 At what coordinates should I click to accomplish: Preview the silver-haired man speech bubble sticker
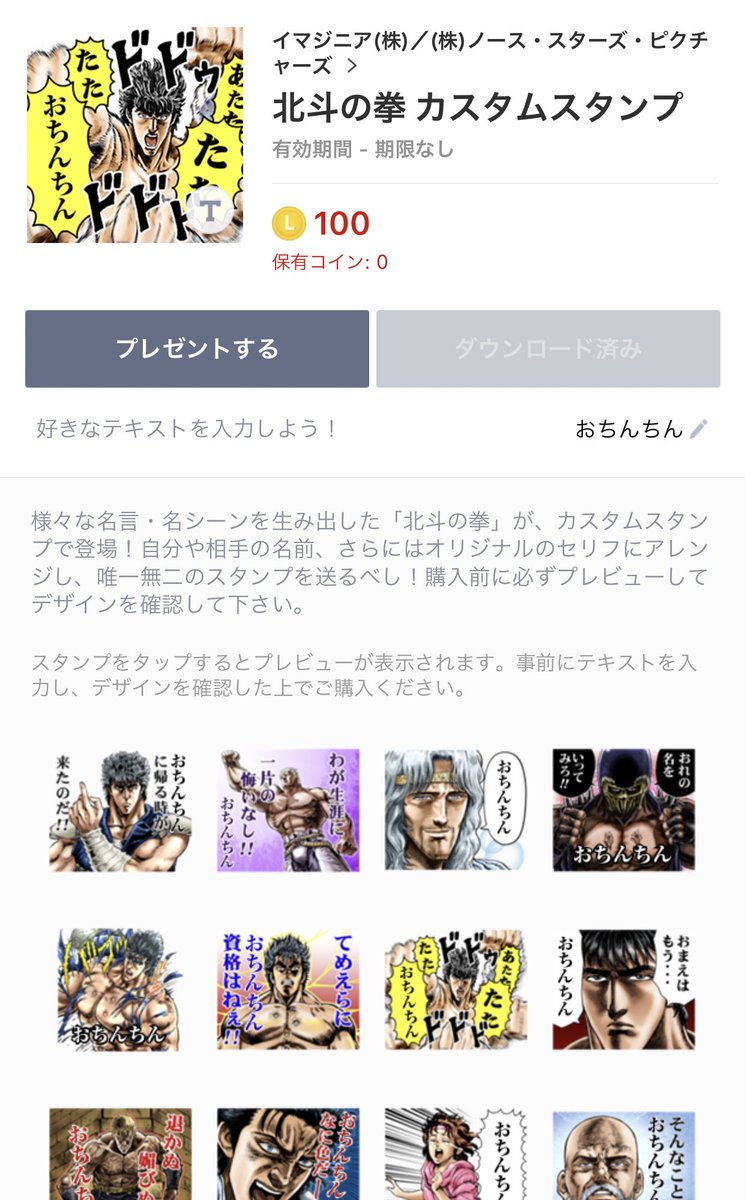[456, 810]
